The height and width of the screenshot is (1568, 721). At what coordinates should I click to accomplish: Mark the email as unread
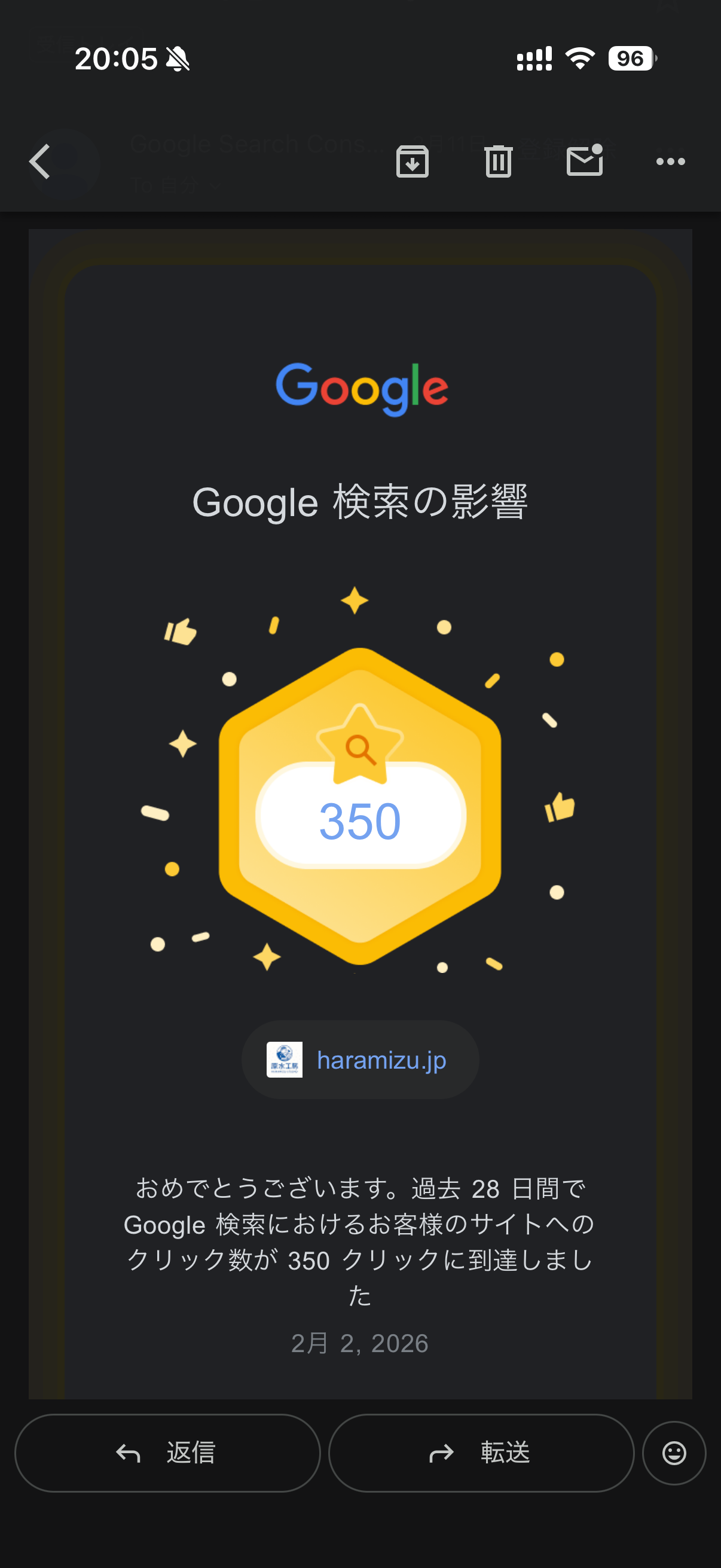pos(584,161)
